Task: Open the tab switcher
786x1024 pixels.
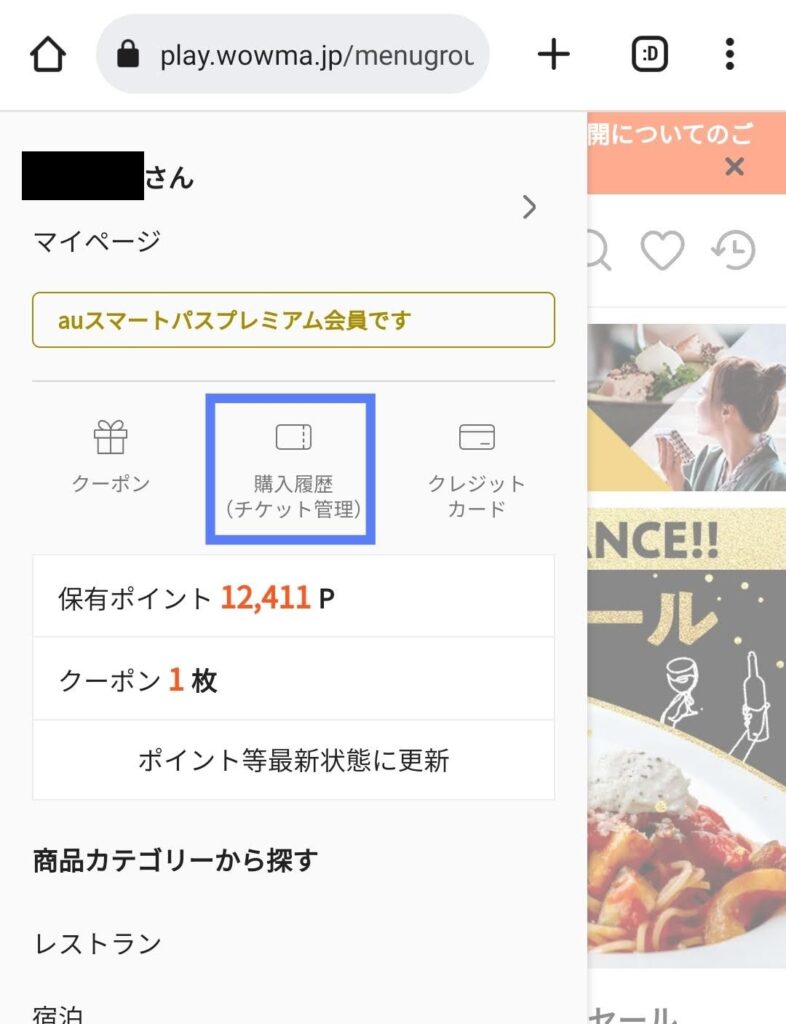Action: pos(650,54)
